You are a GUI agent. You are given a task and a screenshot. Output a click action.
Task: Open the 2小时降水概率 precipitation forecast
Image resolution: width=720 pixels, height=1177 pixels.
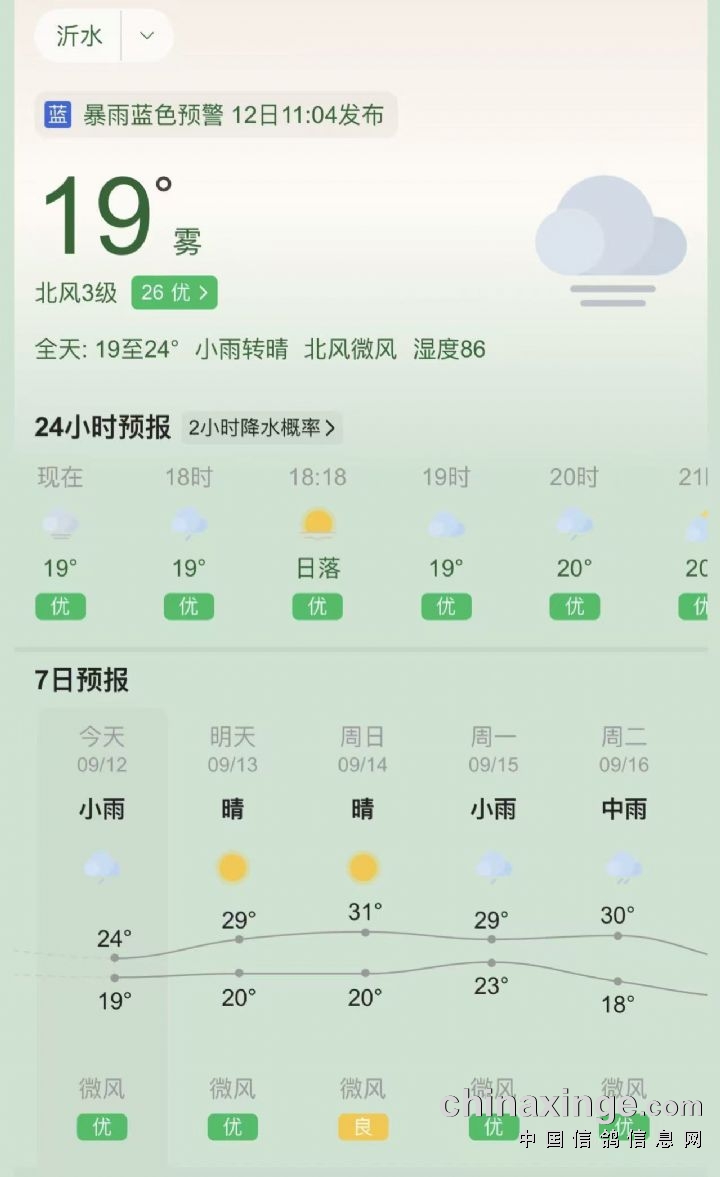click(263, 428)
